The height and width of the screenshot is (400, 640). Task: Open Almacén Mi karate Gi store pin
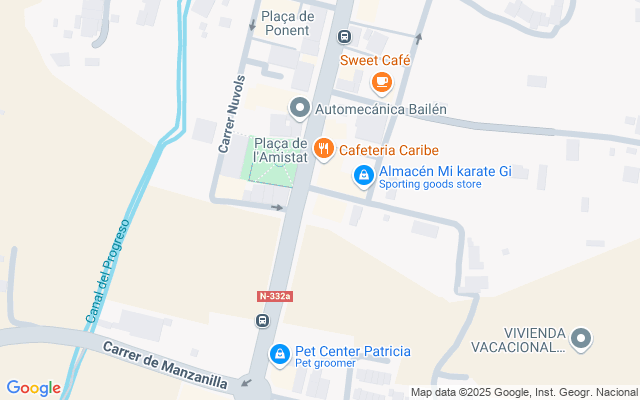[x=365, y=177]
